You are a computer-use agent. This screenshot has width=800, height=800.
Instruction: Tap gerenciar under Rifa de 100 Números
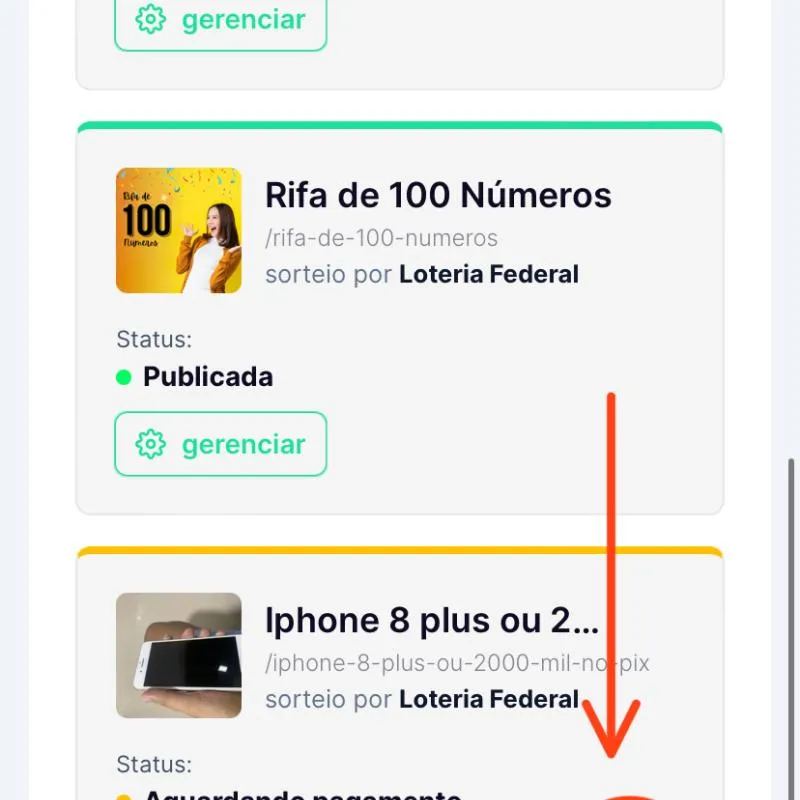(x=221, y=444)
